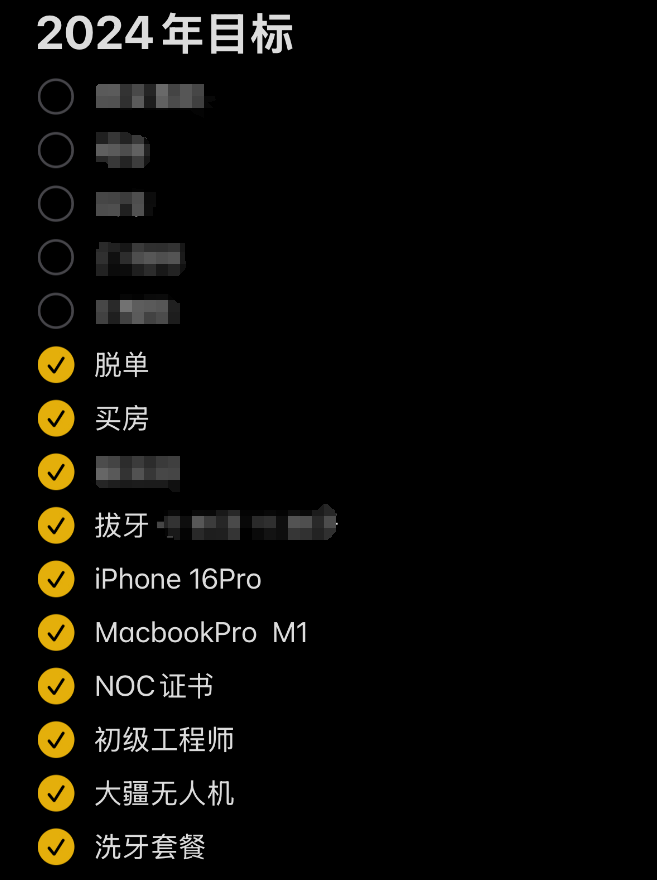Uncheck the NOC证书 item
The width and height of the screenshot is (657, 880).
pyautogui.click(x=56, y=686)
